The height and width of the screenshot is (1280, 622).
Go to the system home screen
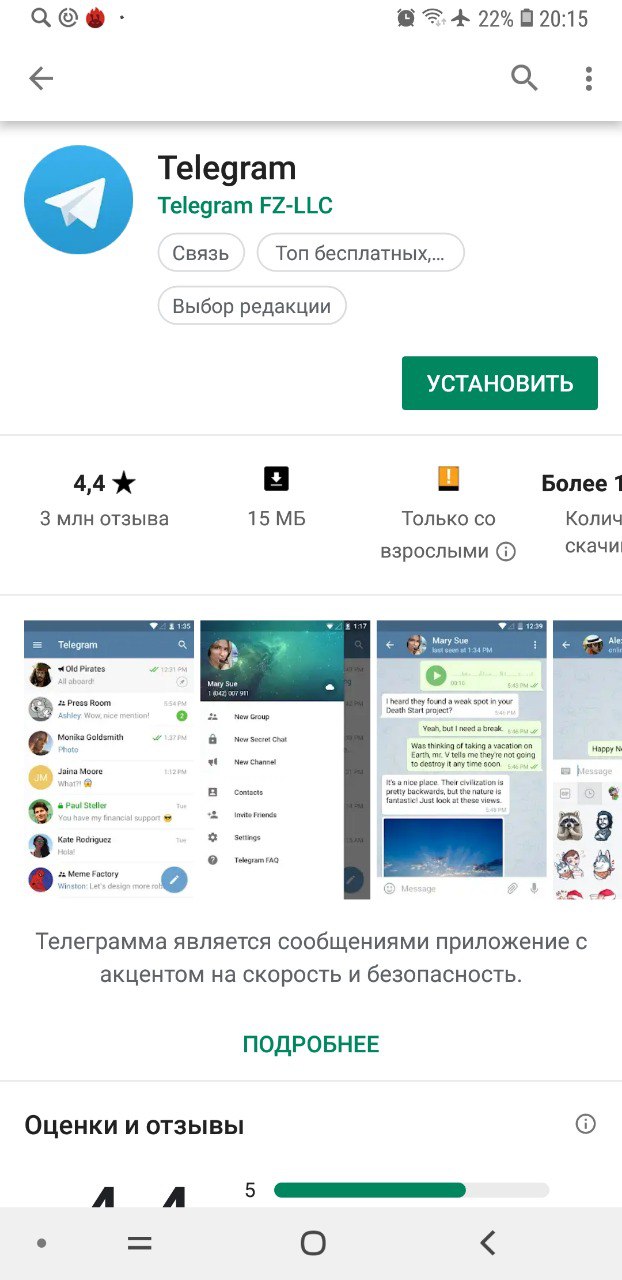tap(313, 1243)
